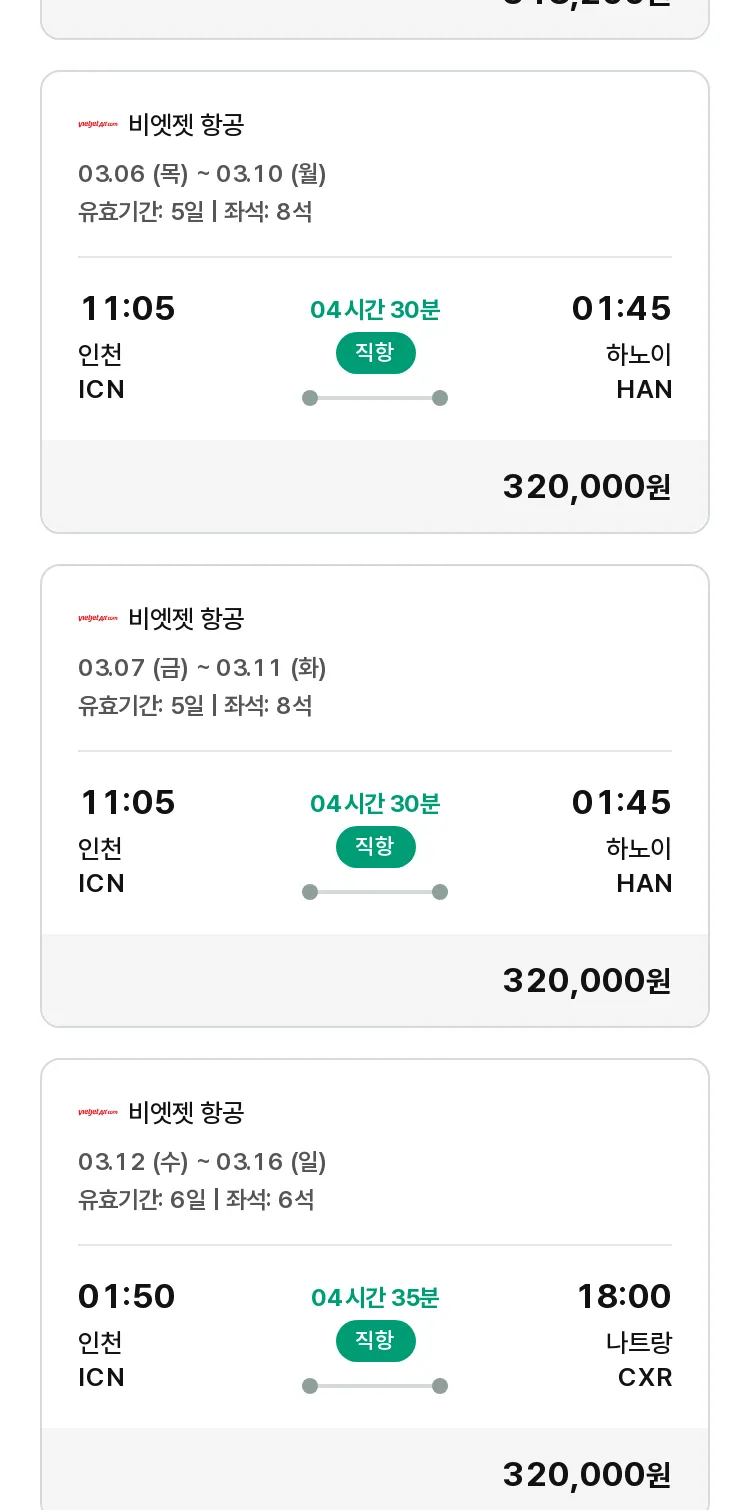Select the 03.07 (금) Hanoi flight card

click(375, 796)
